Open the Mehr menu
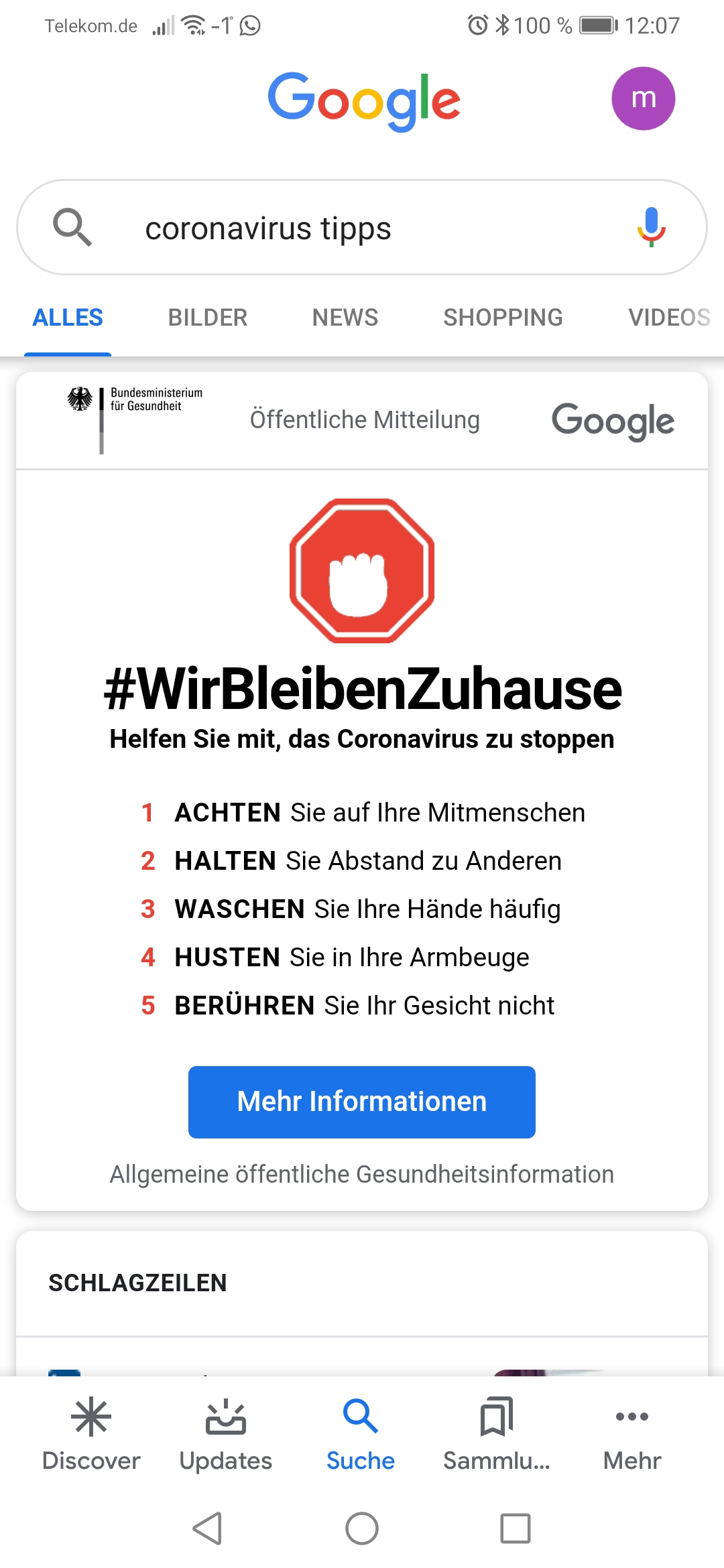This screenshot has width=724, height=1568. click(631, 1434)
